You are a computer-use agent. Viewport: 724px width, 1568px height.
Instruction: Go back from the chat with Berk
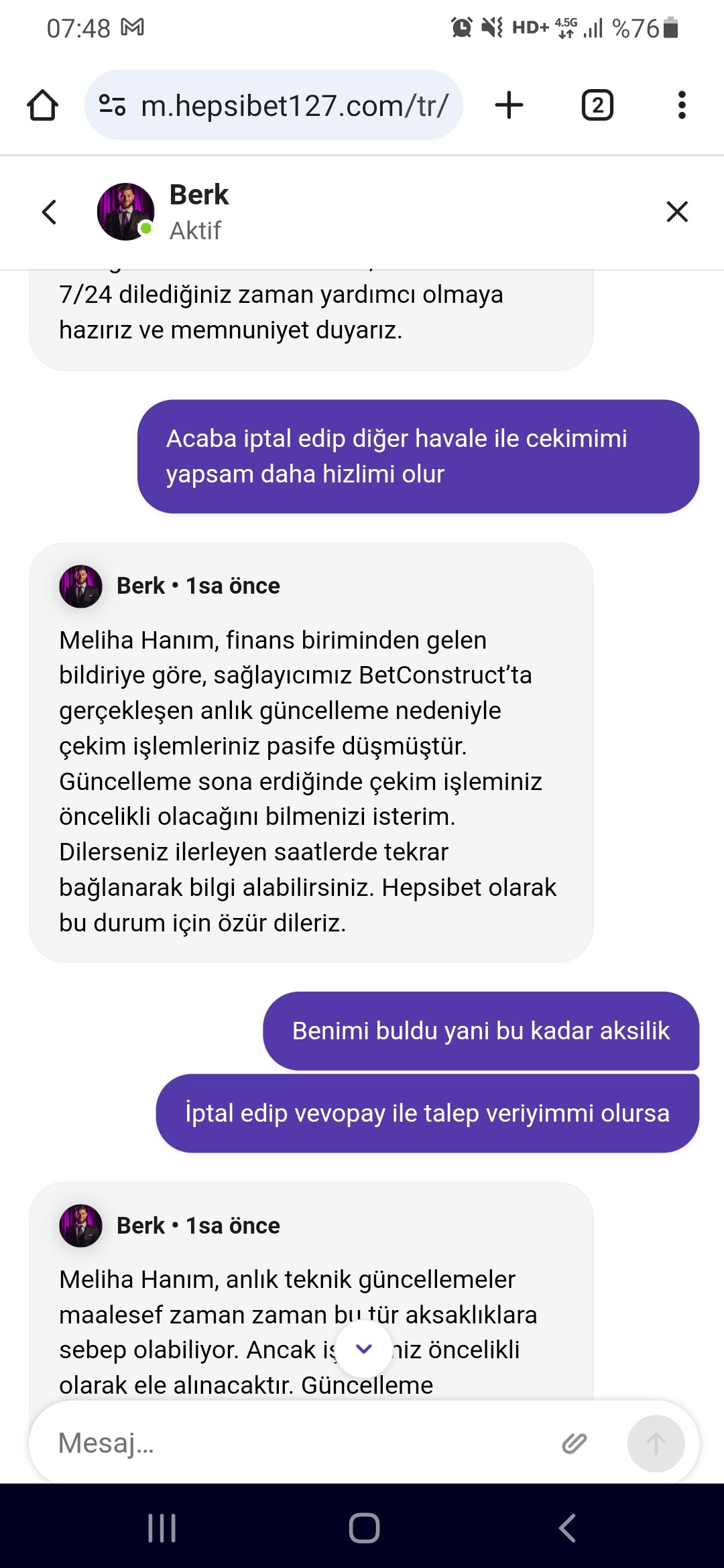49,212
